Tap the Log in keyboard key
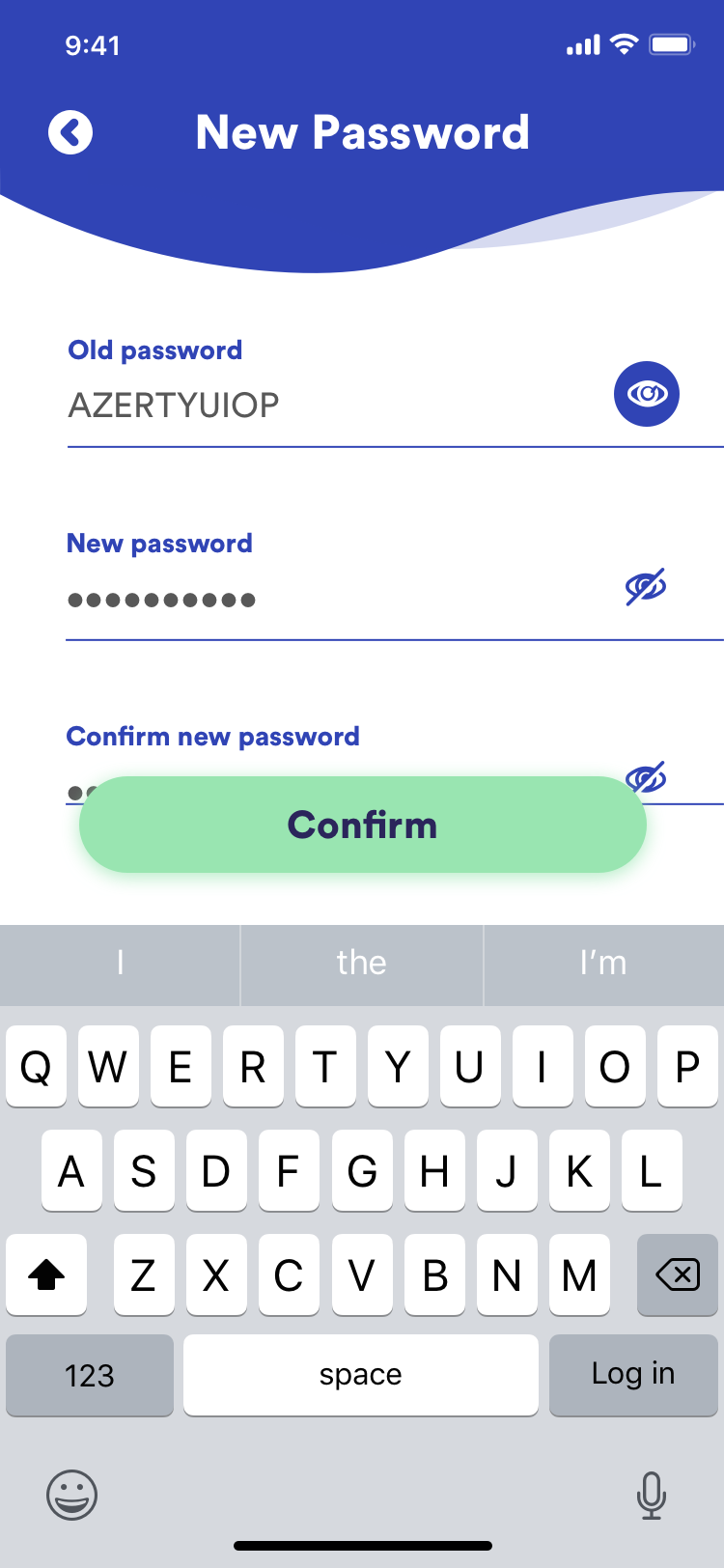 [632, 1375]
